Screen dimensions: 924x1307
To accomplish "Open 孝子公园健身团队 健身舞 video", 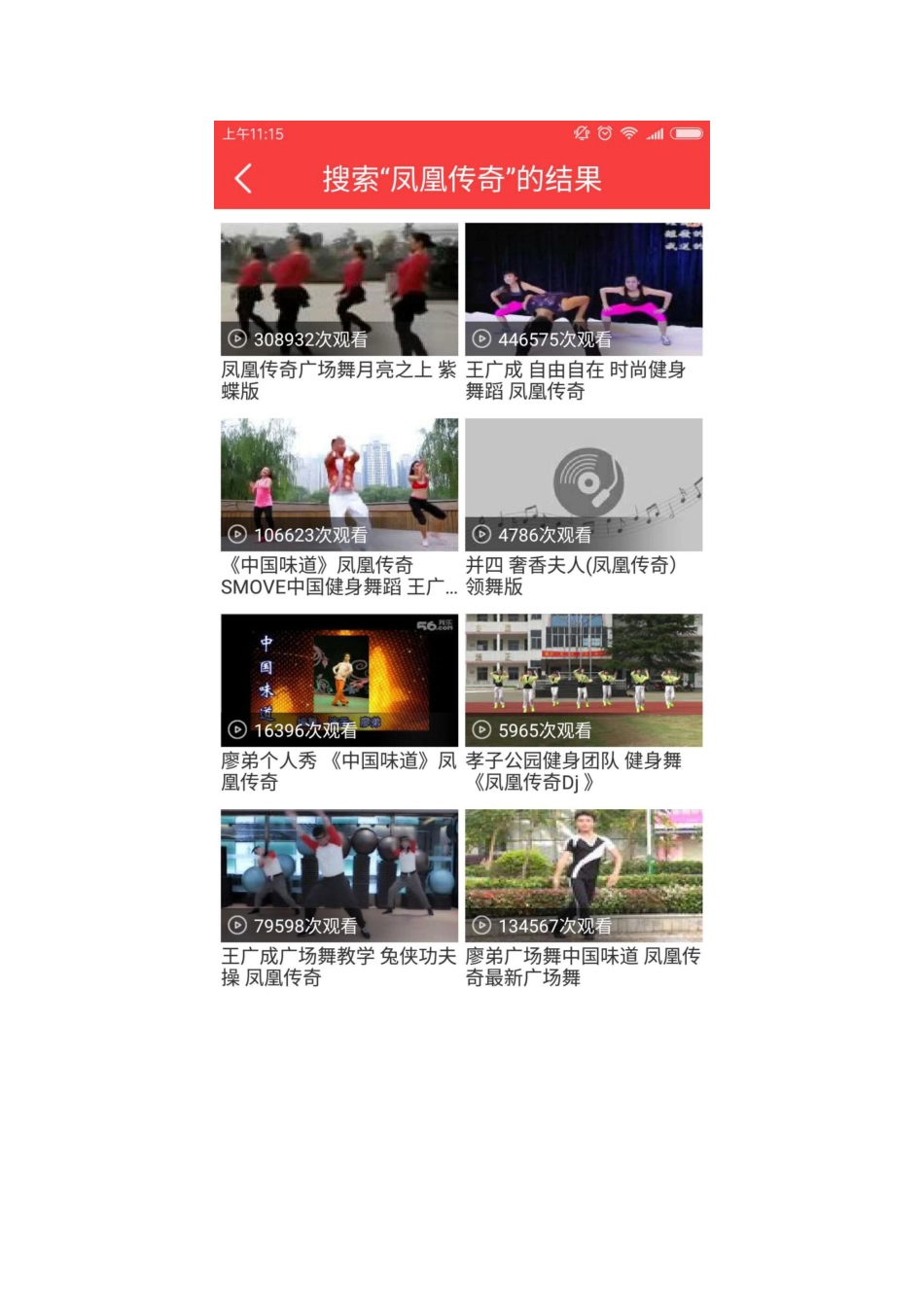I will (584, 681).
